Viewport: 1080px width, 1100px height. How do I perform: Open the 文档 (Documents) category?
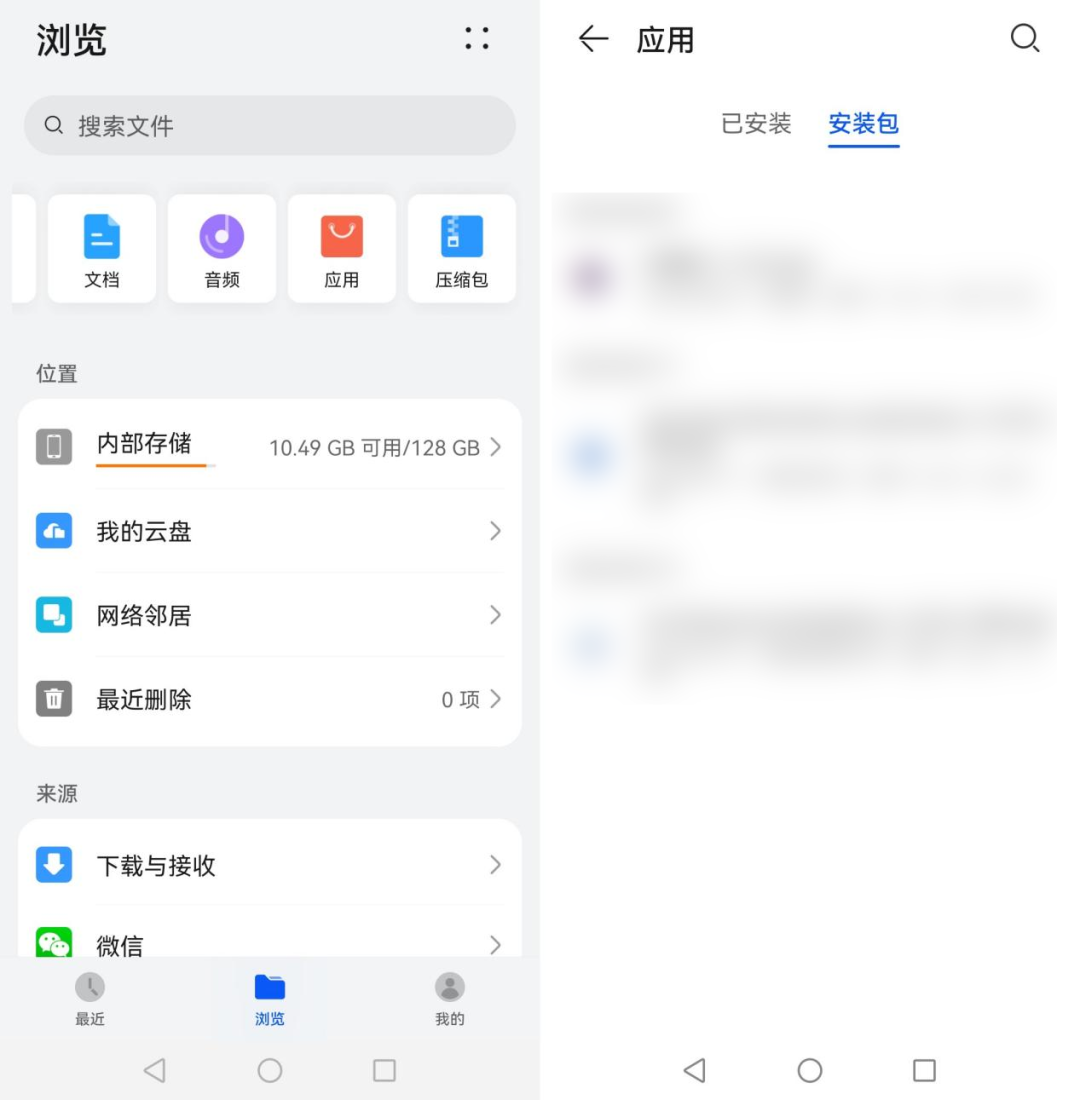tap(101, 248)
